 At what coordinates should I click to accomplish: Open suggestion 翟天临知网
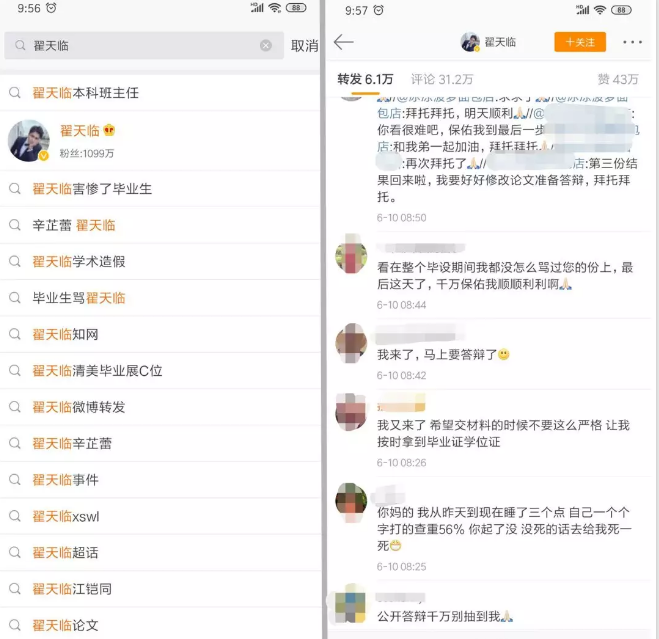(x=65, y=334)
